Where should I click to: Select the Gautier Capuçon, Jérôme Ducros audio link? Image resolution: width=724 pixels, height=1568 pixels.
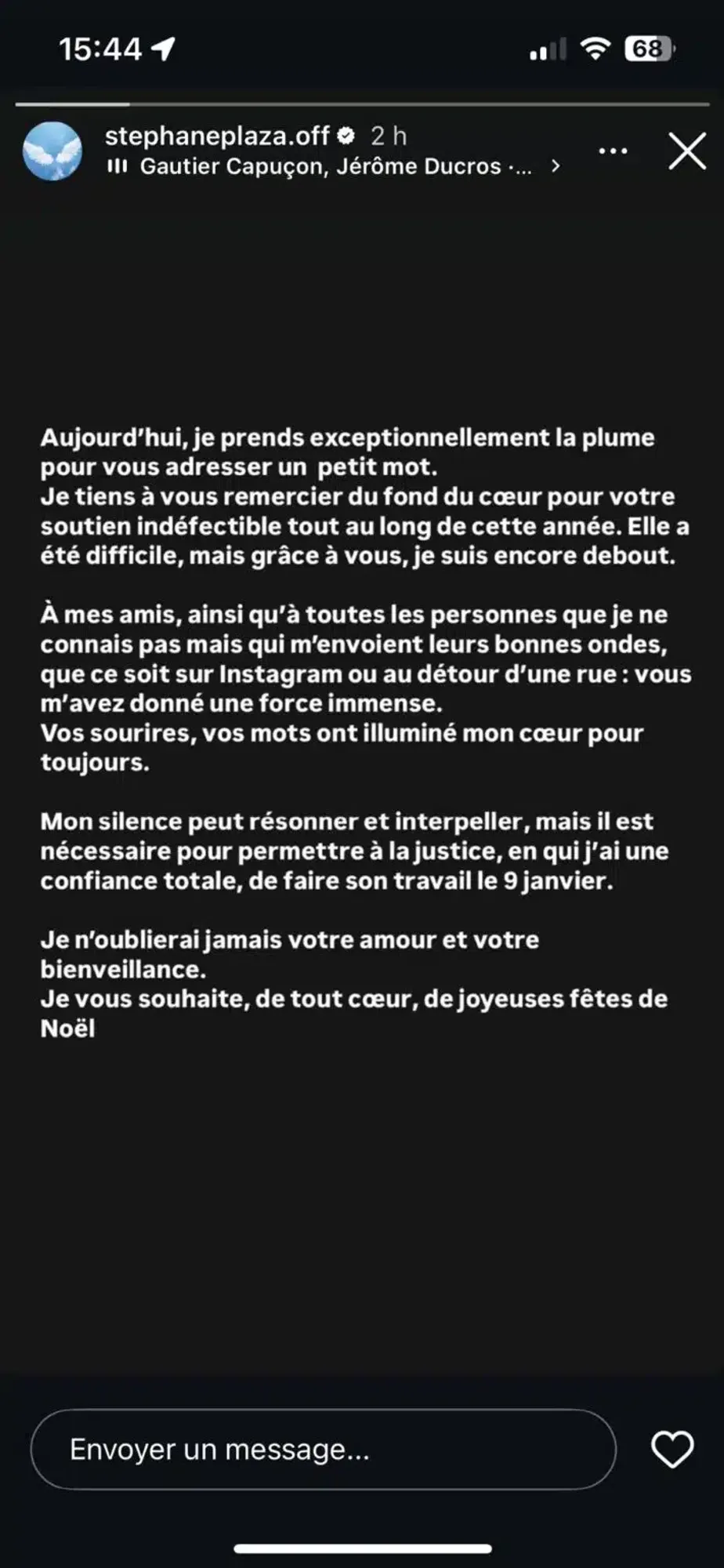(321, 165)
